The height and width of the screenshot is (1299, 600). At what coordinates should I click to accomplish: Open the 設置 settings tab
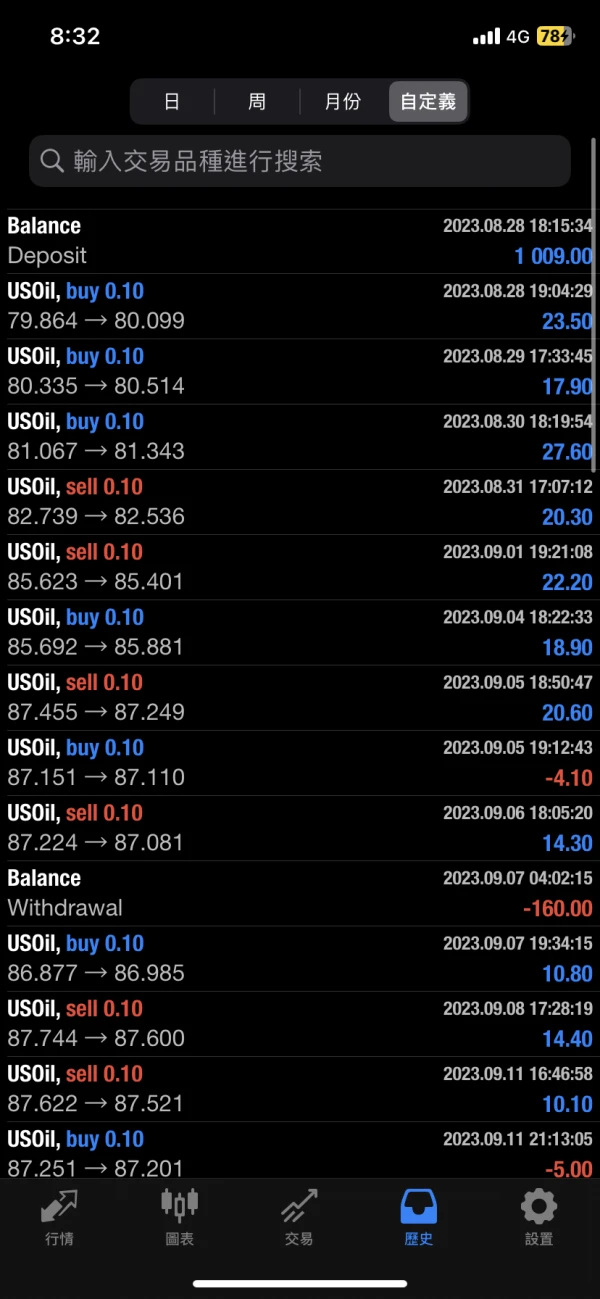click(539, 1216)
